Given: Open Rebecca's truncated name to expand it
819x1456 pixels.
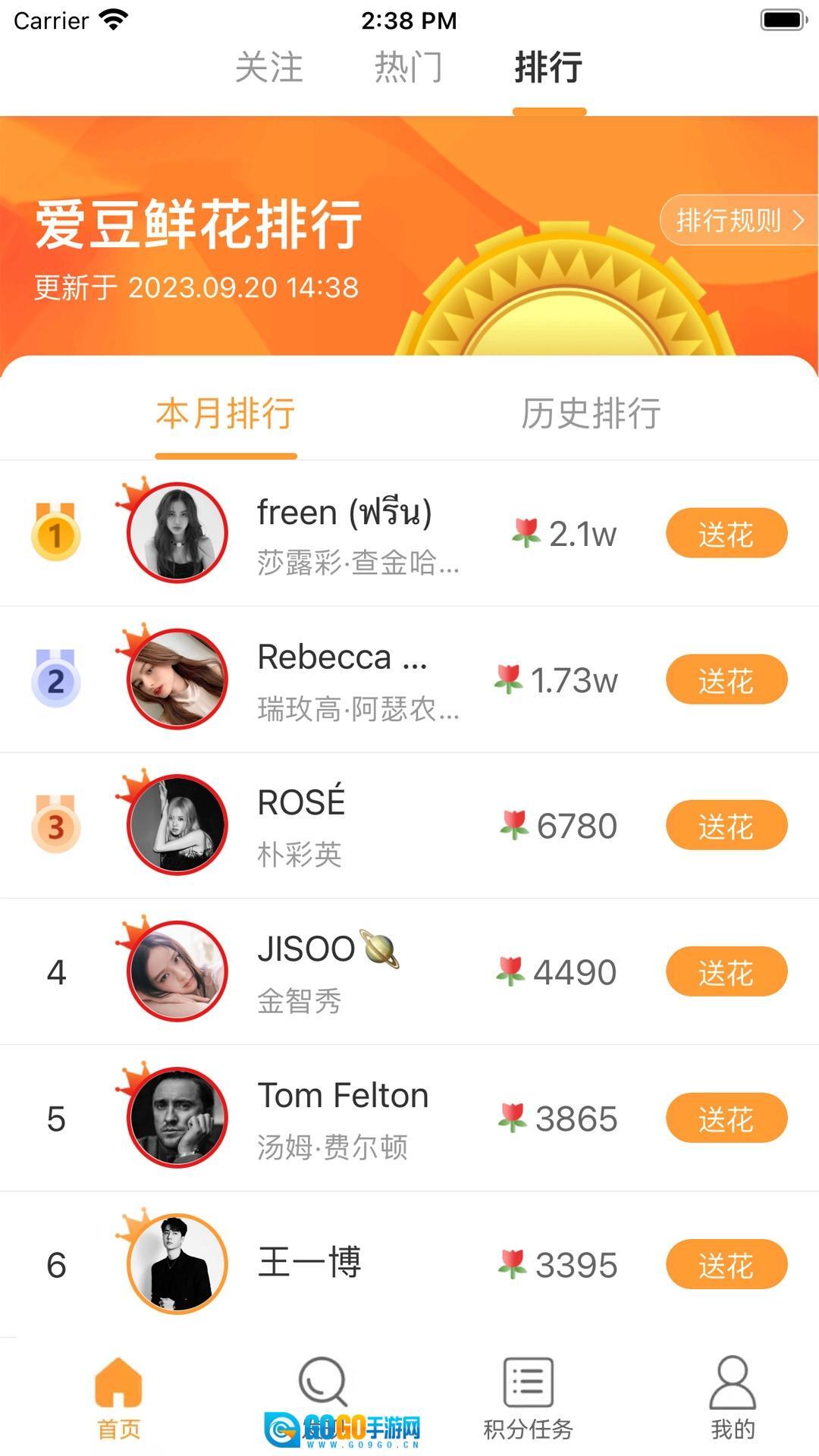Looking at the screenshot, I should (341, 658).
